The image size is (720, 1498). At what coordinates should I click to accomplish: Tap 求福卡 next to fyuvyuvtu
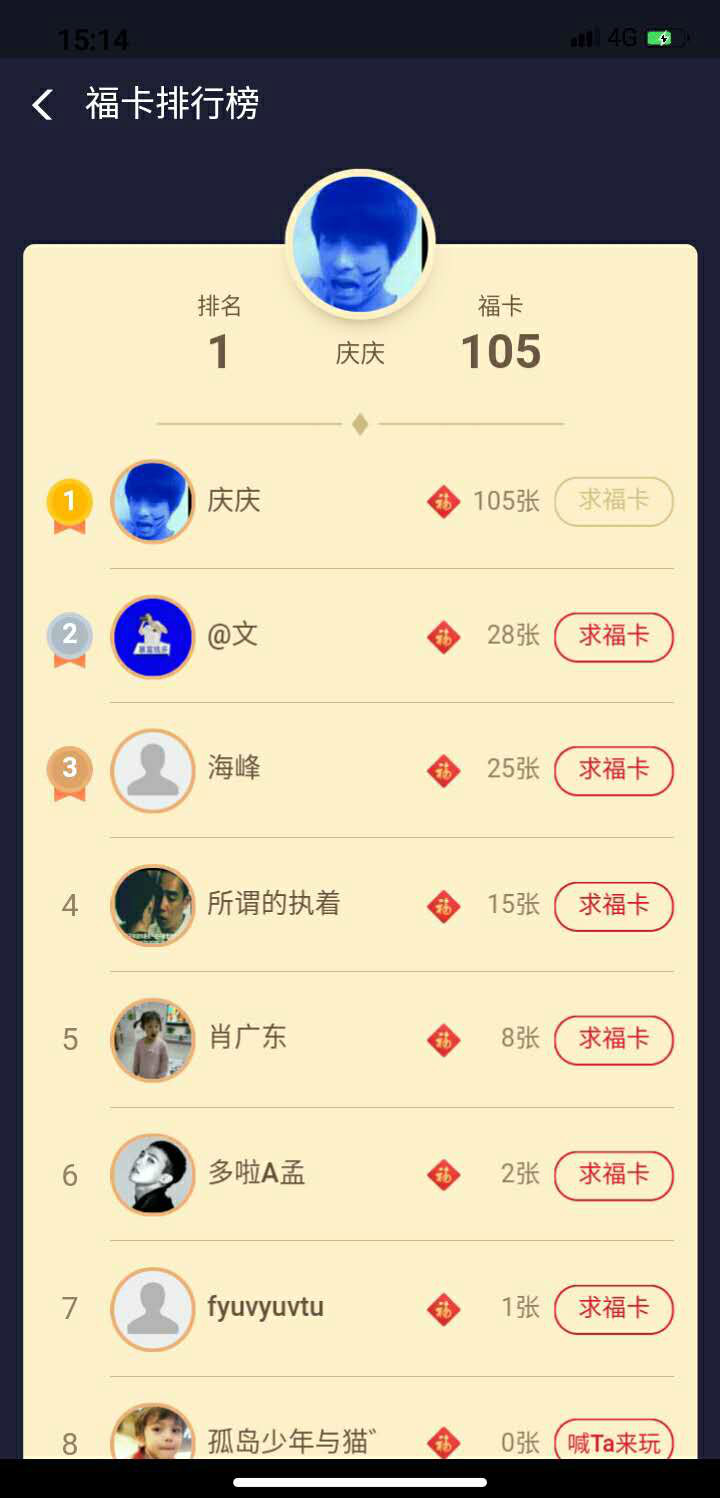coord(614,1309)
